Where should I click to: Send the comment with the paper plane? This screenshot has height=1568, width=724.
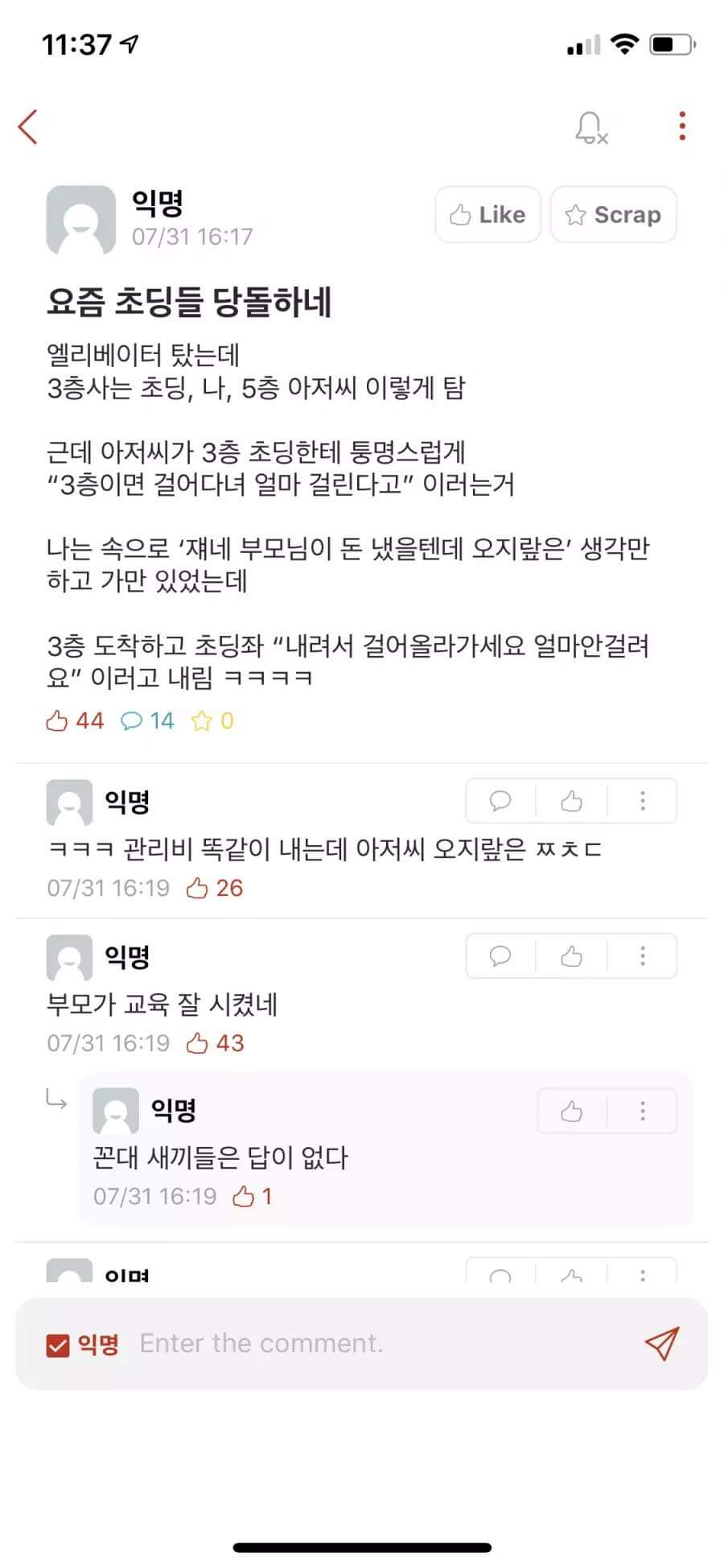tap(661, 1343)
